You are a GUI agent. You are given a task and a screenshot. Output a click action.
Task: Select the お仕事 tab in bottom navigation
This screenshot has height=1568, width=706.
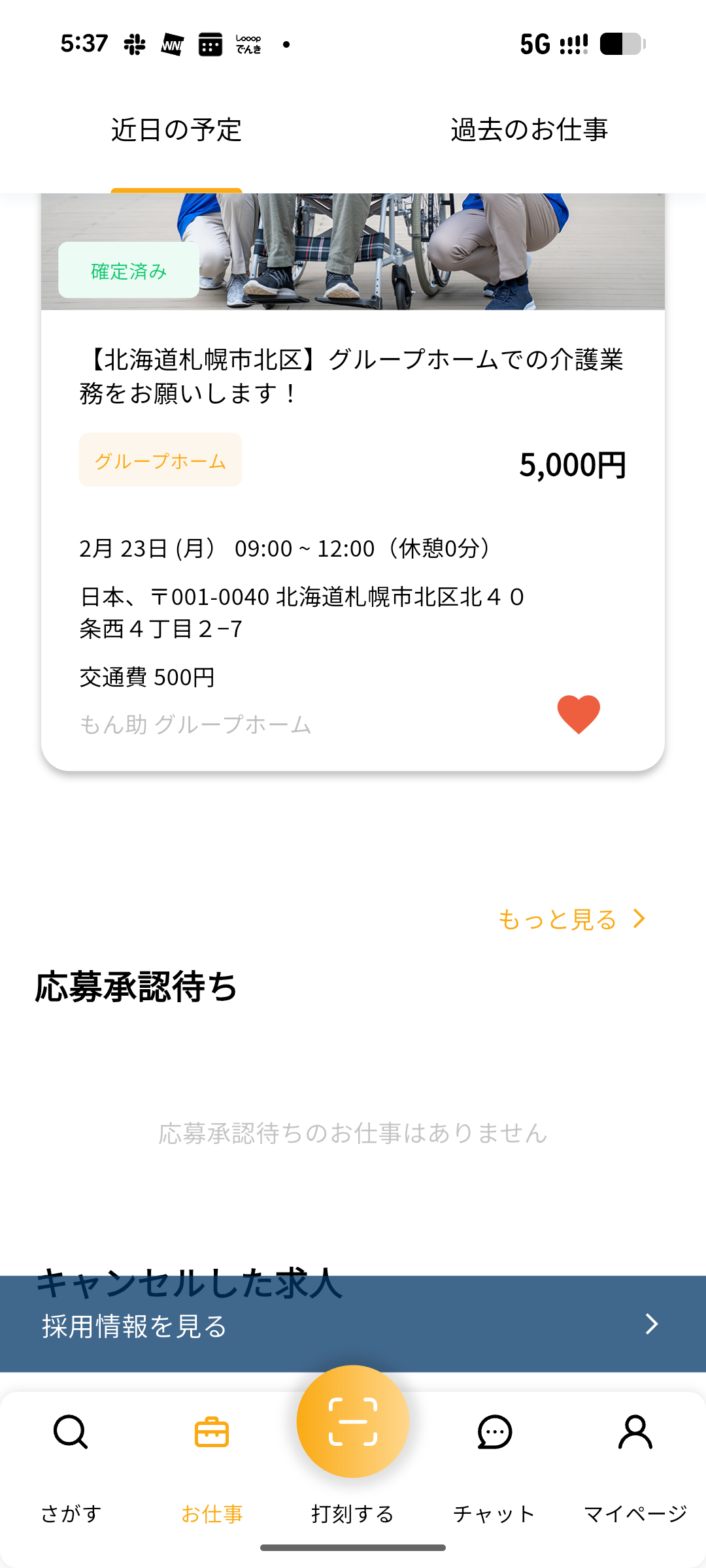click(x=212, y=1463)
